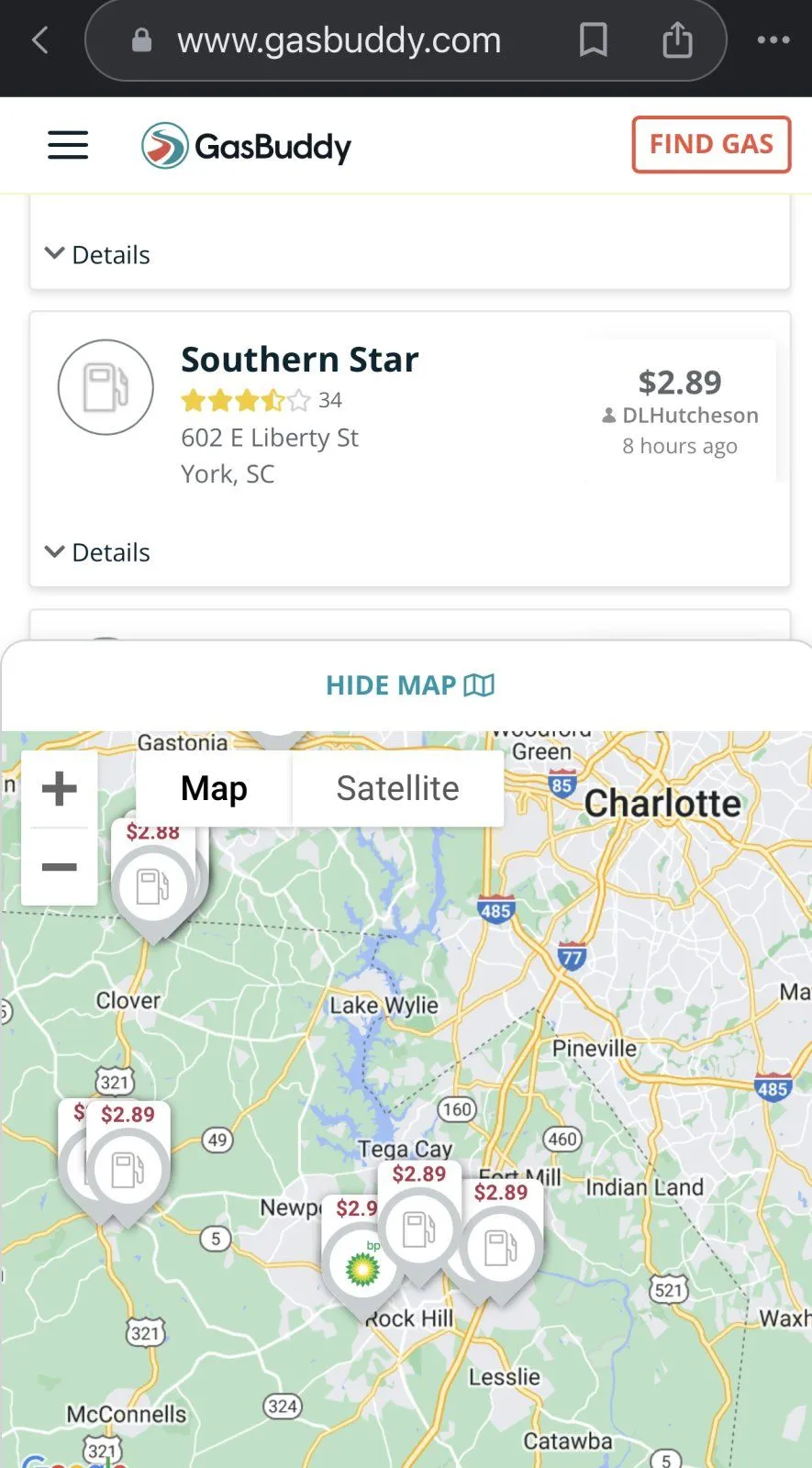The image size is (812, 1468).
Task: Zoom out on the map
Action: [60, 867]
